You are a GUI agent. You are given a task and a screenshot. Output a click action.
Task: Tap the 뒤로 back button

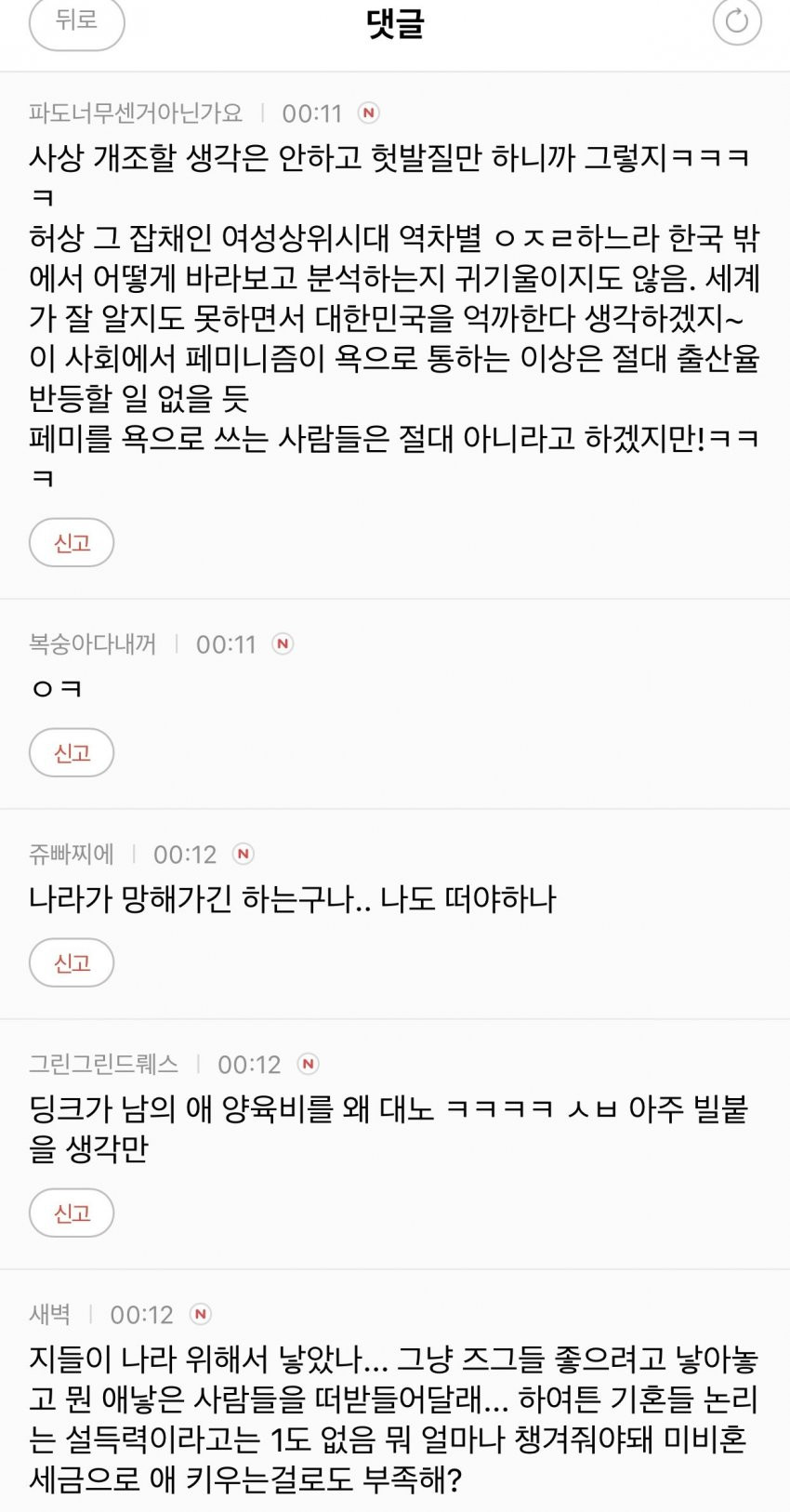[x=76, y=22]
